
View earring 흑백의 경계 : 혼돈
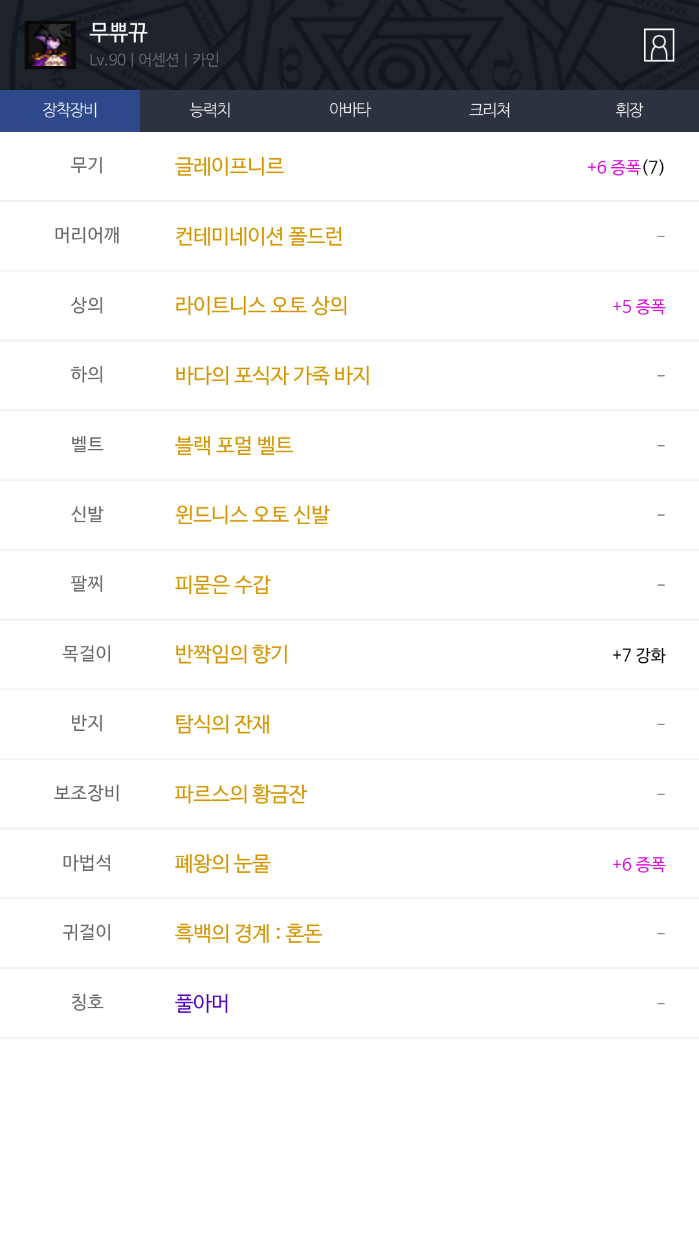point(248,933)
